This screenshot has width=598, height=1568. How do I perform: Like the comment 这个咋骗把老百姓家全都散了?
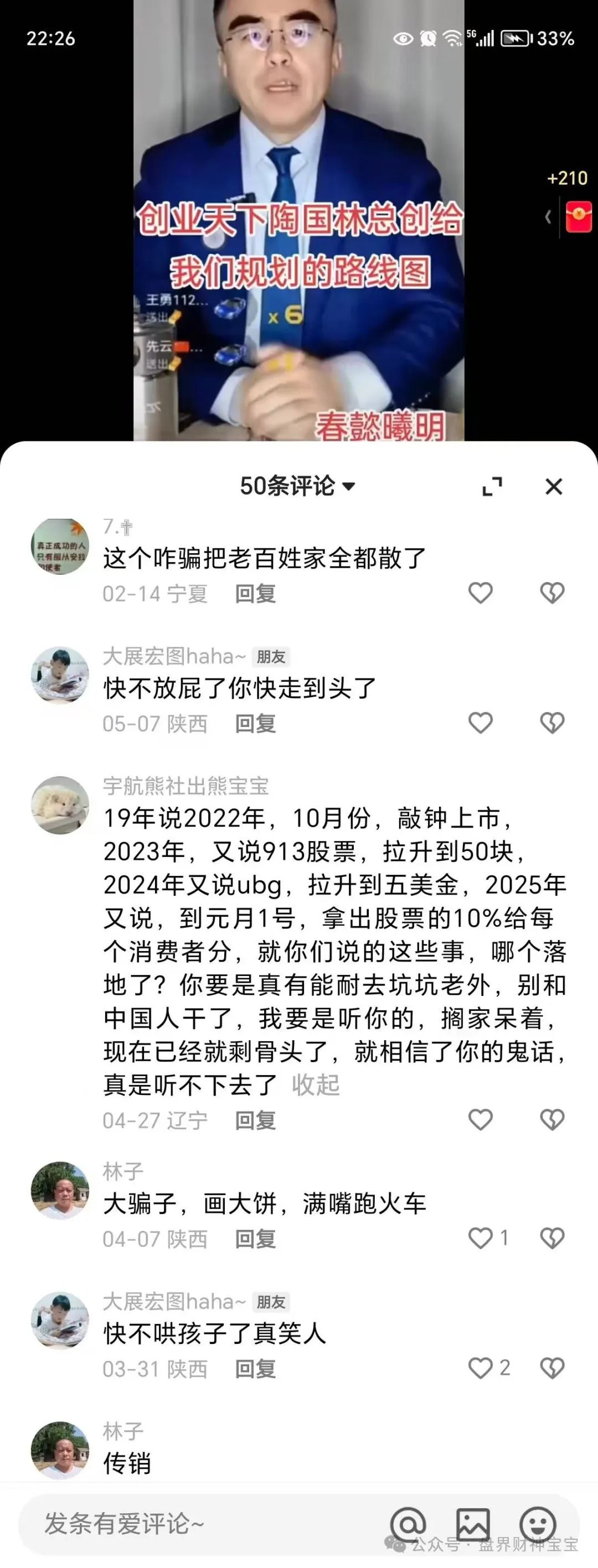[x=480, y=593]
